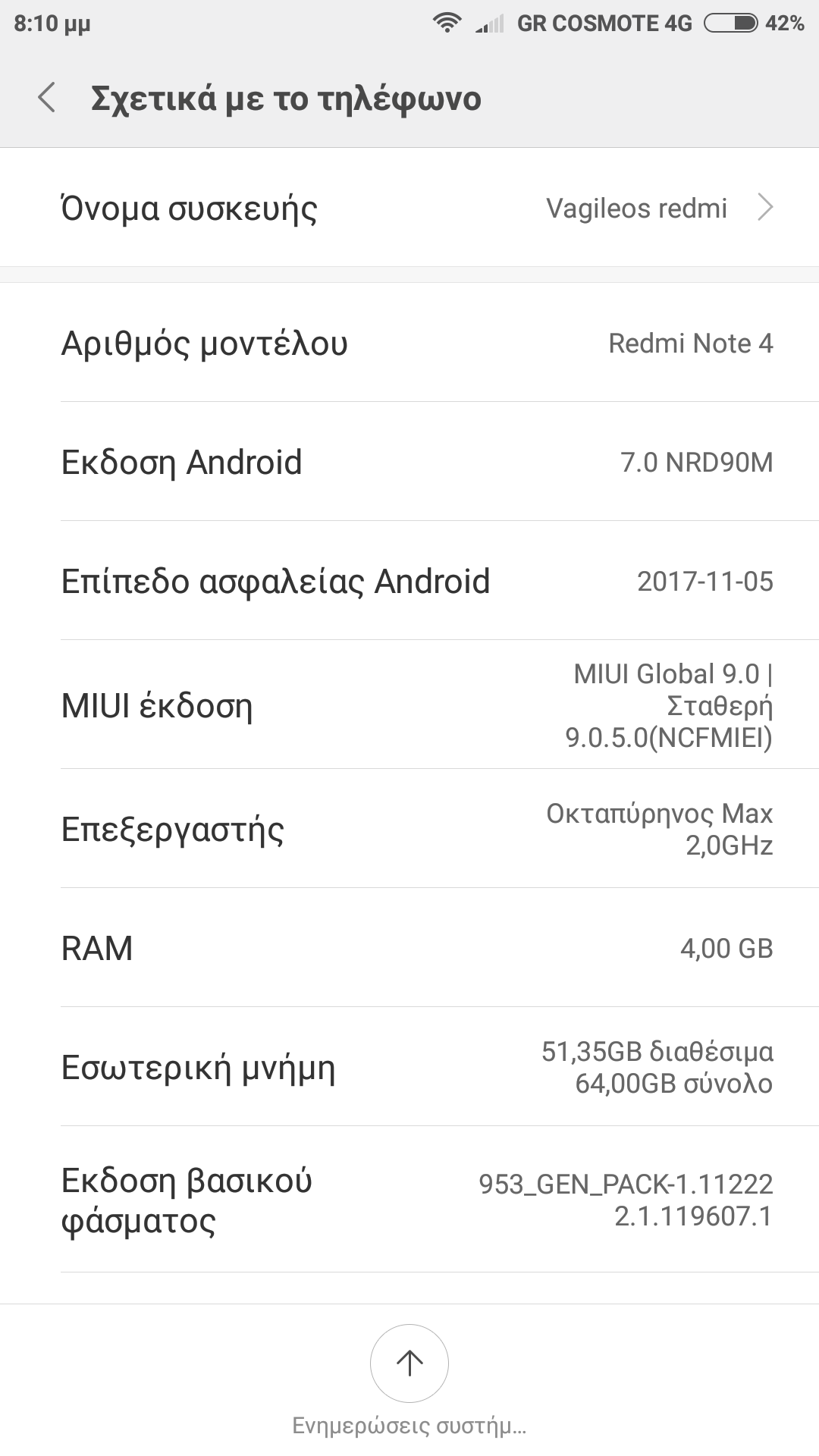
Task: Tap the RAM row
Action: pyautogui.click(x=409, y=948)
